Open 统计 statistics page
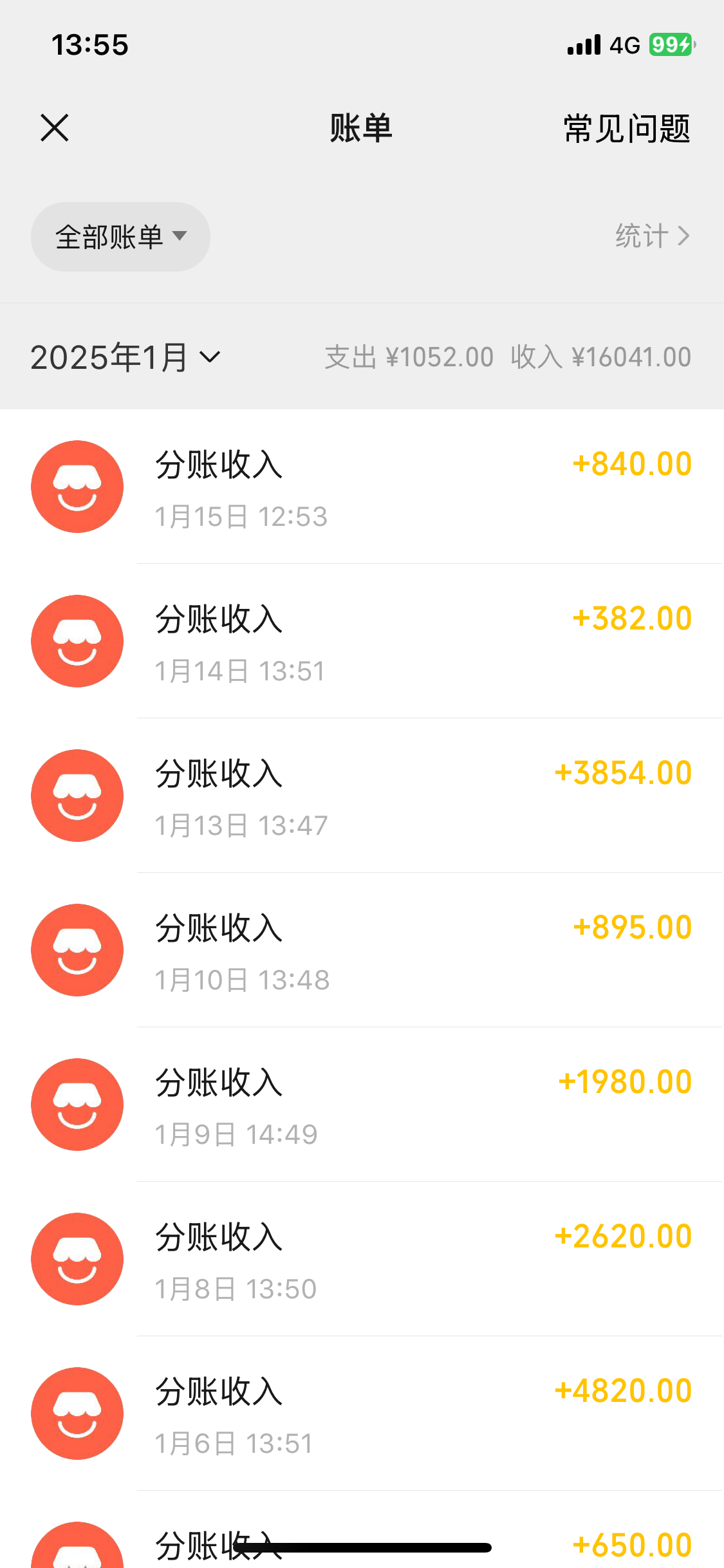This screenshot has height=1568, width=724. coord(652,236)
